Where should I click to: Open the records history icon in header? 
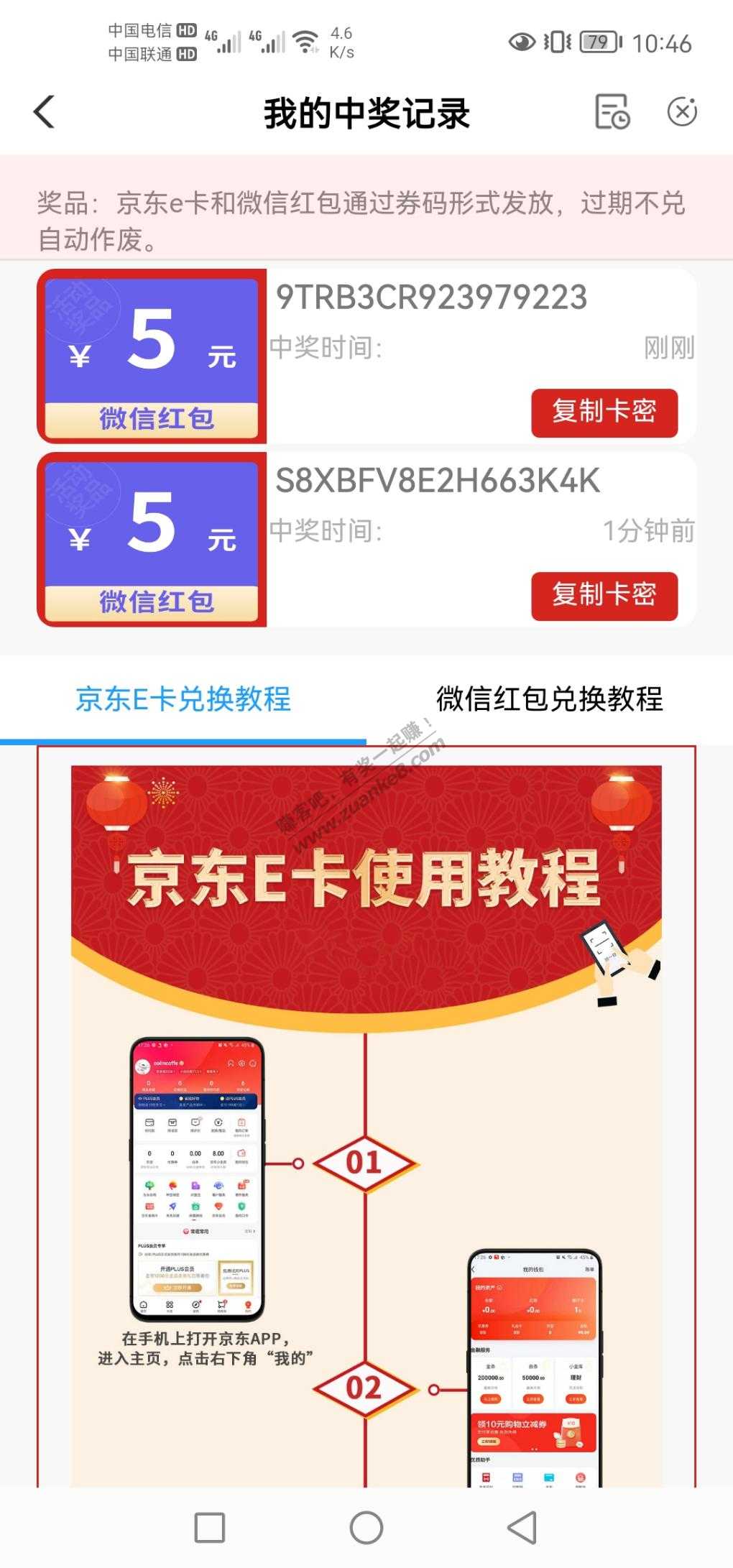click(612, 112)
